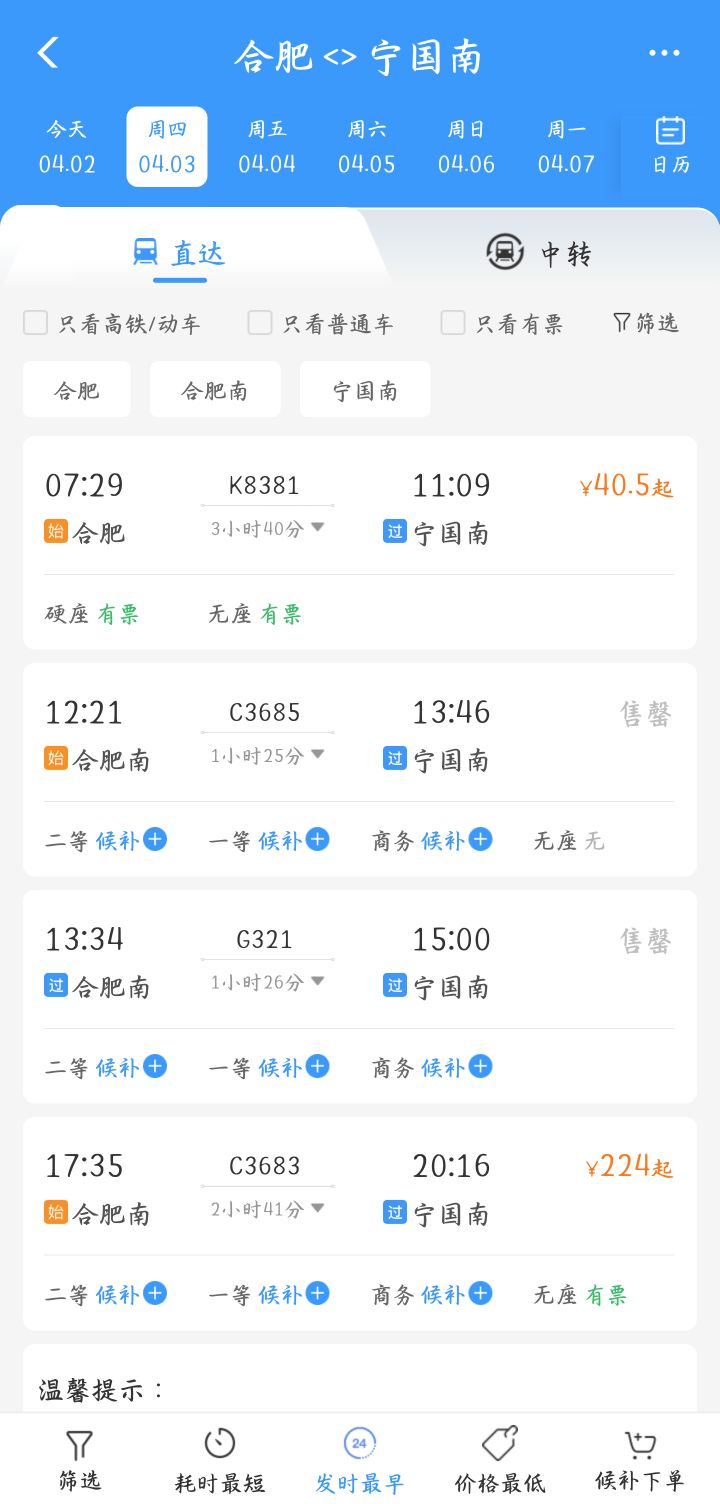
Task: Expand the stops under C3685 duration
Action: (x=267, y=756)
